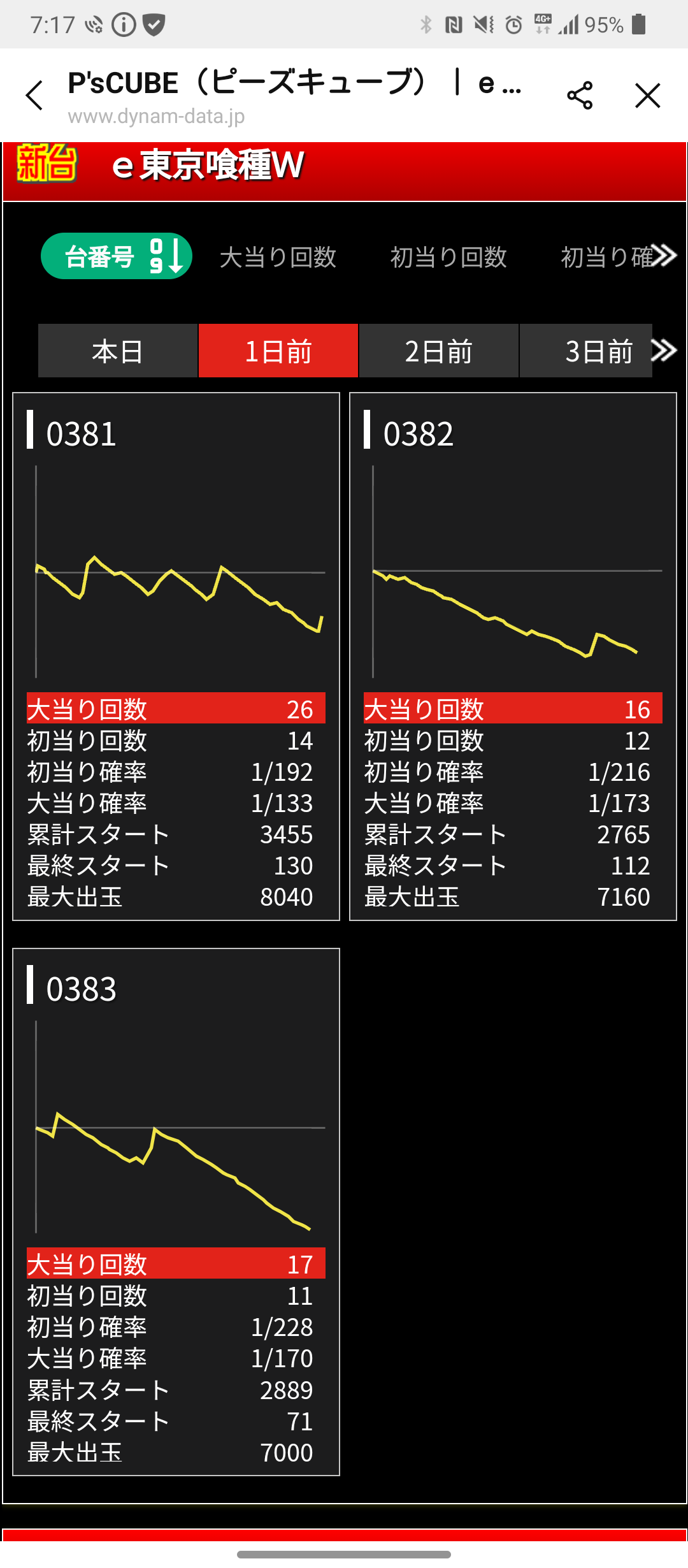688x1568 pixels.
Task: Show more day tabs arrow
Action: point(664,350)
